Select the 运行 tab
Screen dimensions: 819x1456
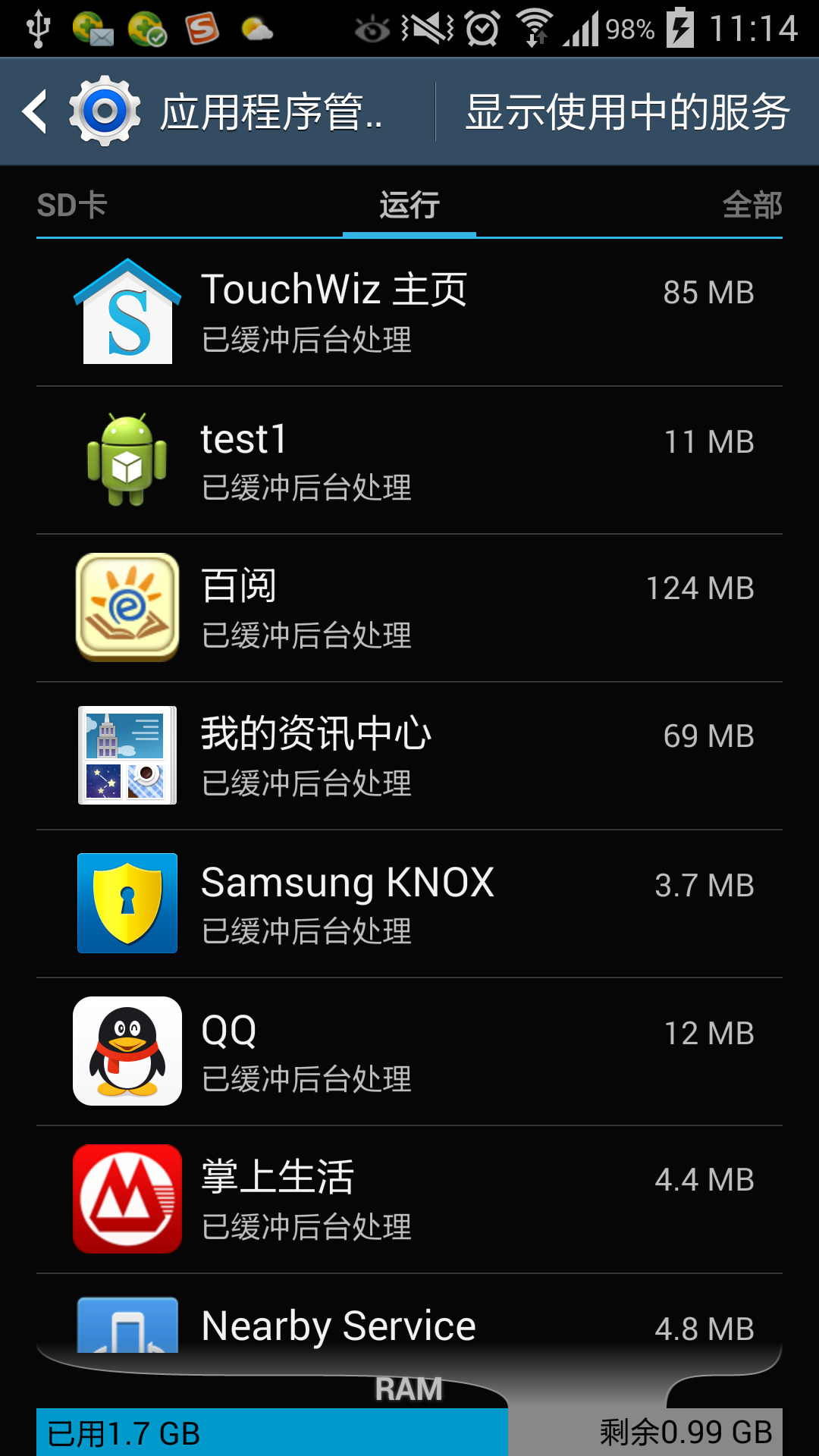pyautogui.click(x=409, y=205)
